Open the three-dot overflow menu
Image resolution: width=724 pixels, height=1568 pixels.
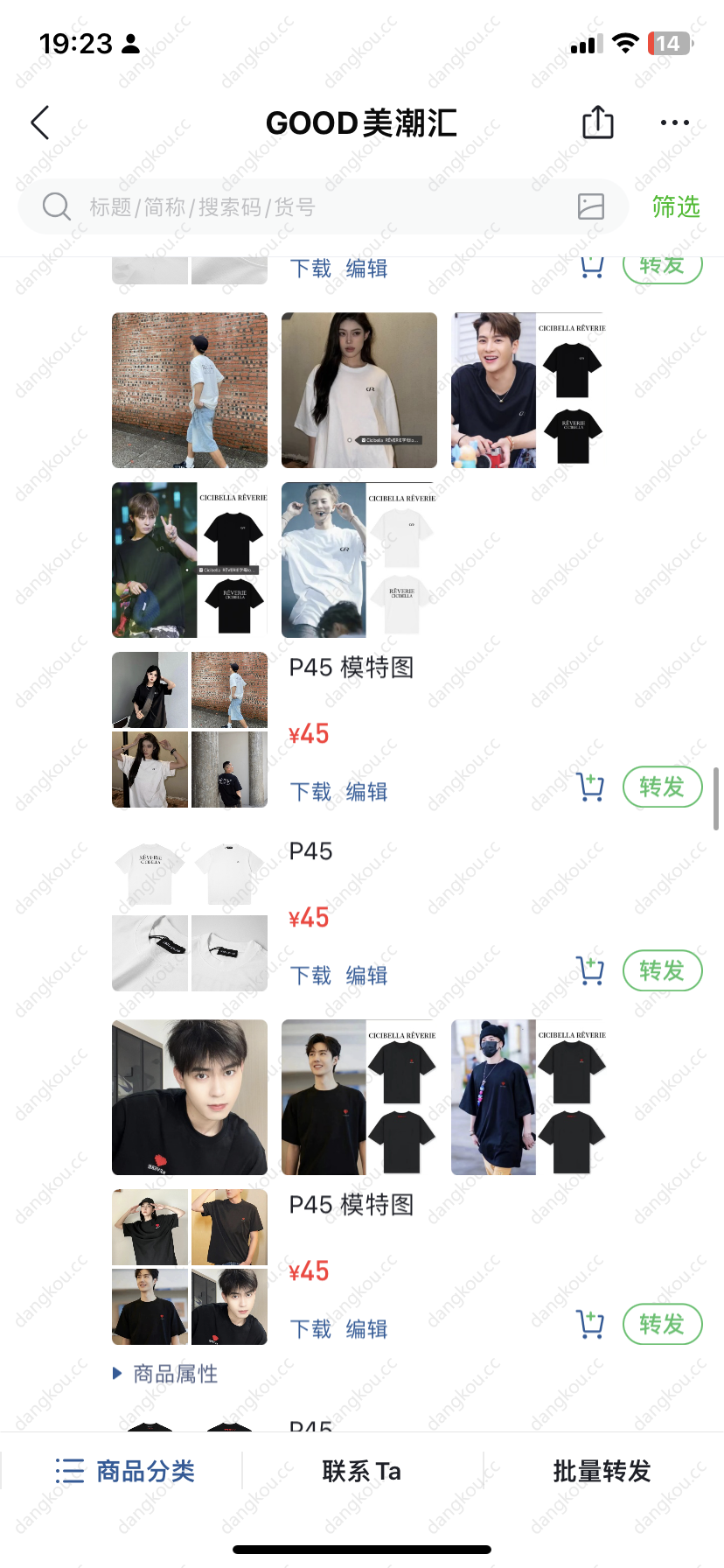tap(674, 123)
